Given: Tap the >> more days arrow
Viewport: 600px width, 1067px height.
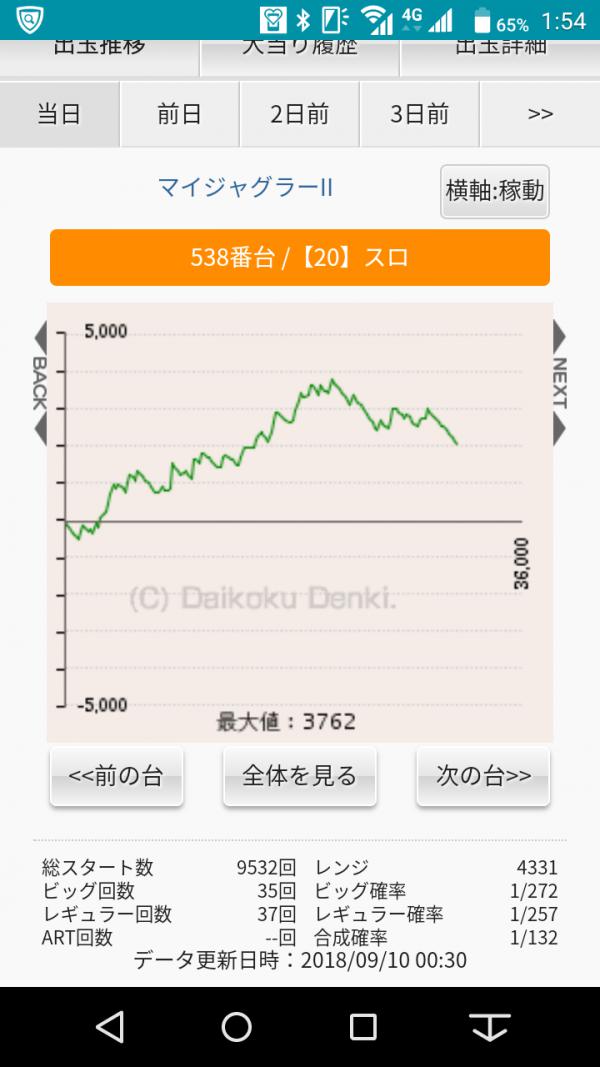Looking at the screenshot, I should click(x=540, y=114).
